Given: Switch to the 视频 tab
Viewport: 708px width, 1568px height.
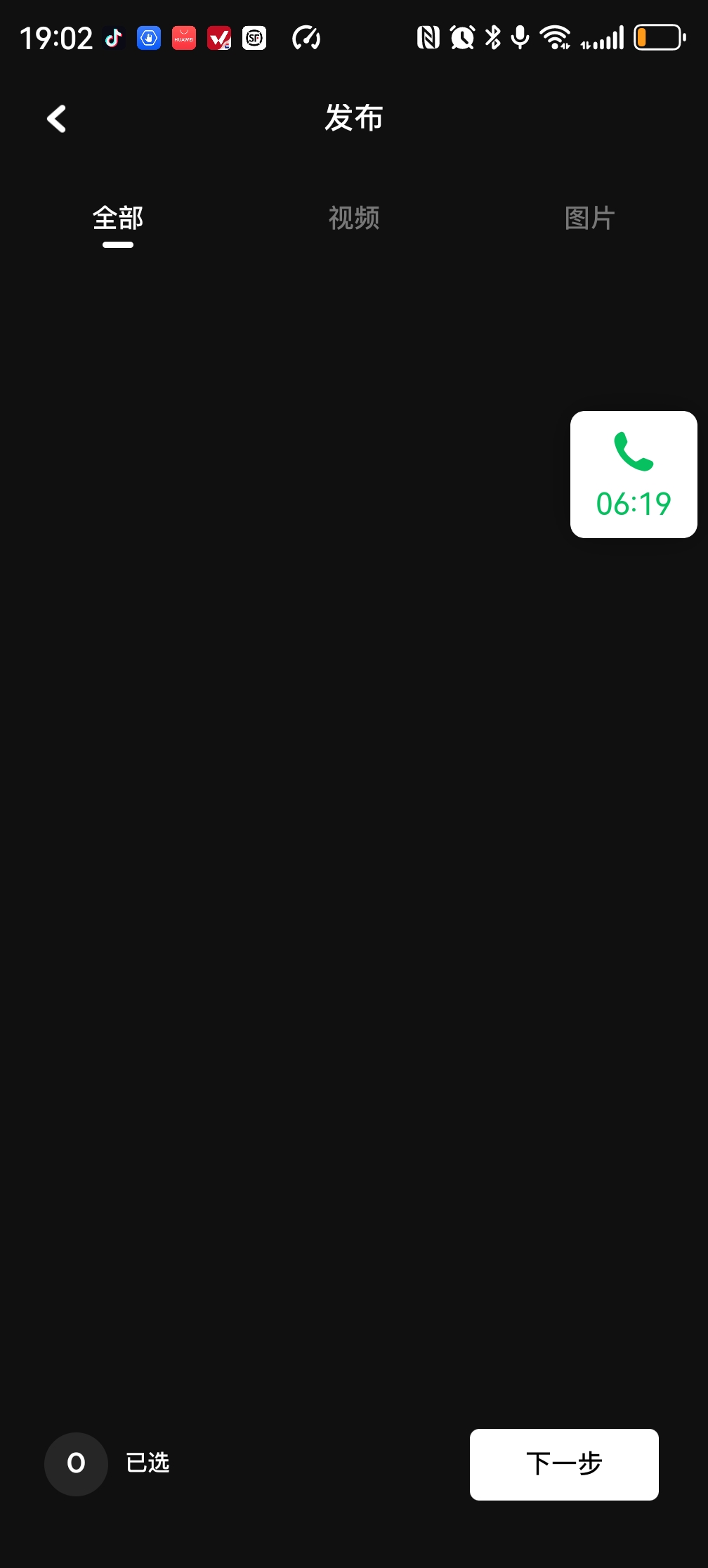Looking at the screenshot, I should [354, 218].
